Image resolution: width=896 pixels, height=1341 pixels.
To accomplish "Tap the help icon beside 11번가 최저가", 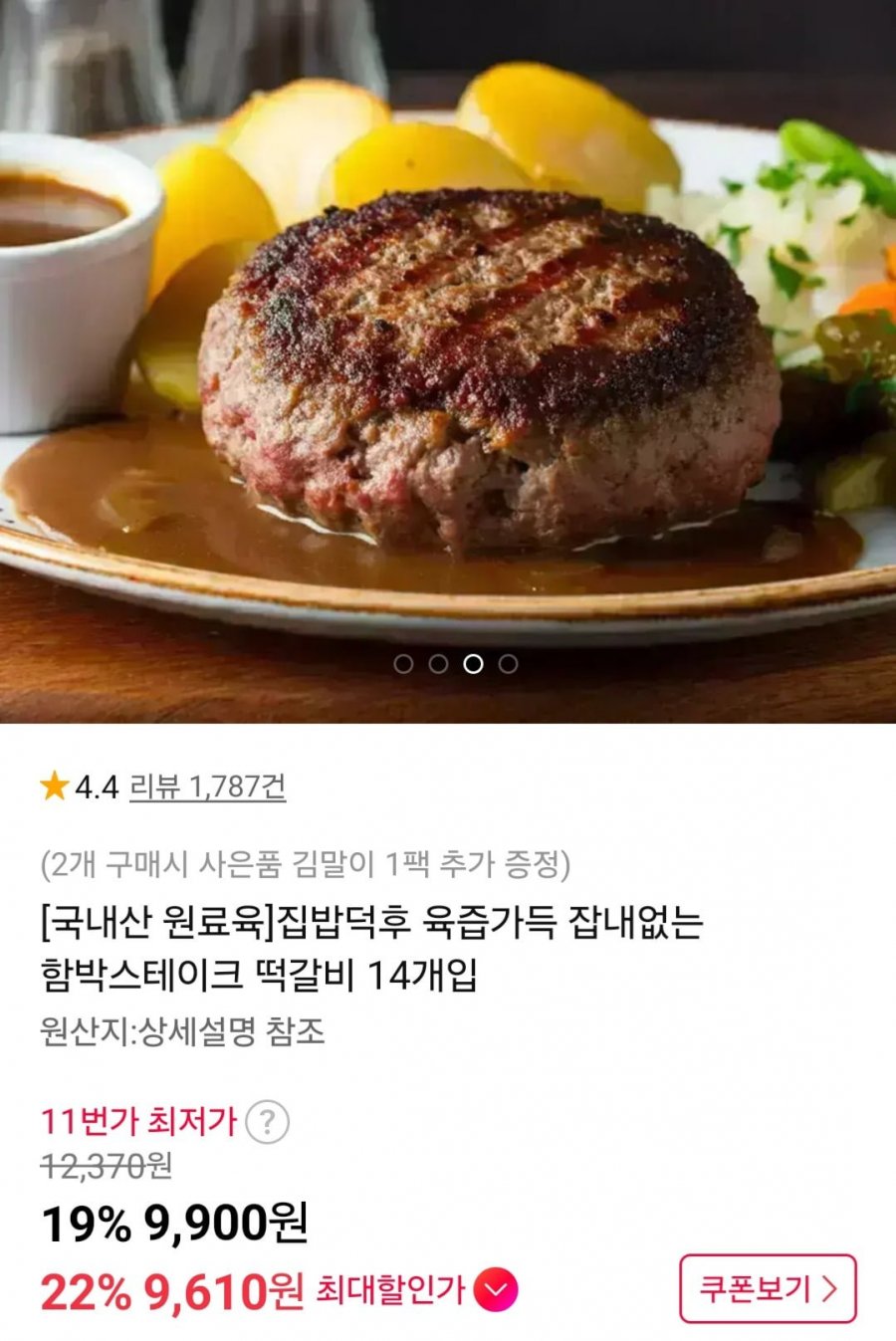I will click(267, 1122).
